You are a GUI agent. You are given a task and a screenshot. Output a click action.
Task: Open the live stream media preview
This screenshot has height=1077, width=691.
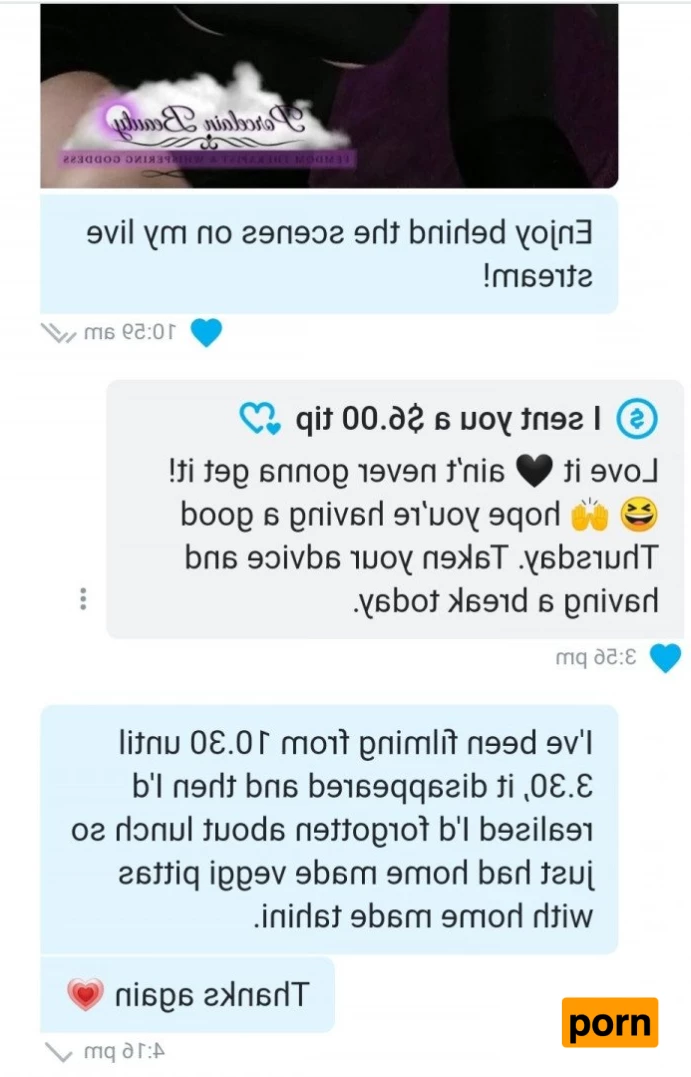click(329, 95)
